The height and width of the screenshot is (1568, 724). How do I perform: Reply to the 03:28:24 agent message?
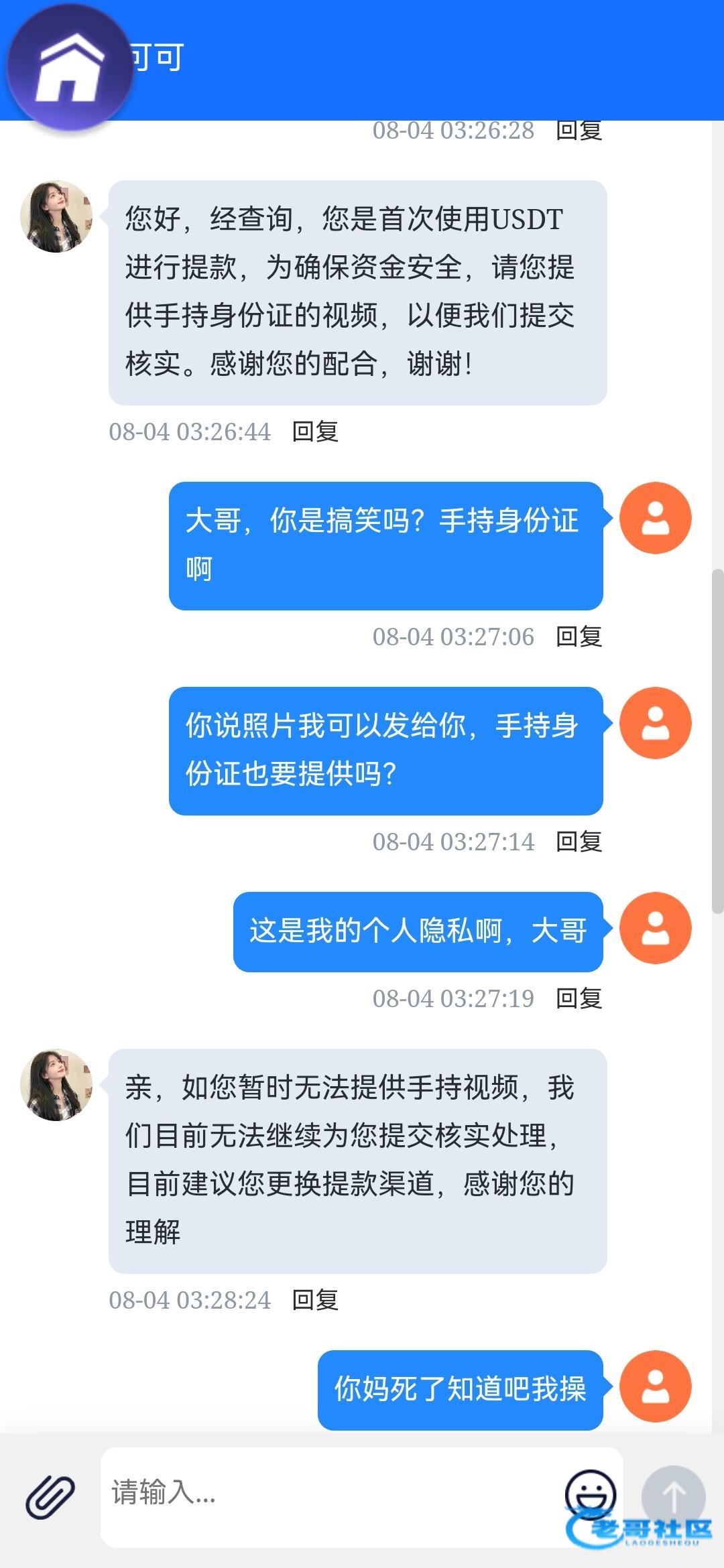tap(315, 1301)
